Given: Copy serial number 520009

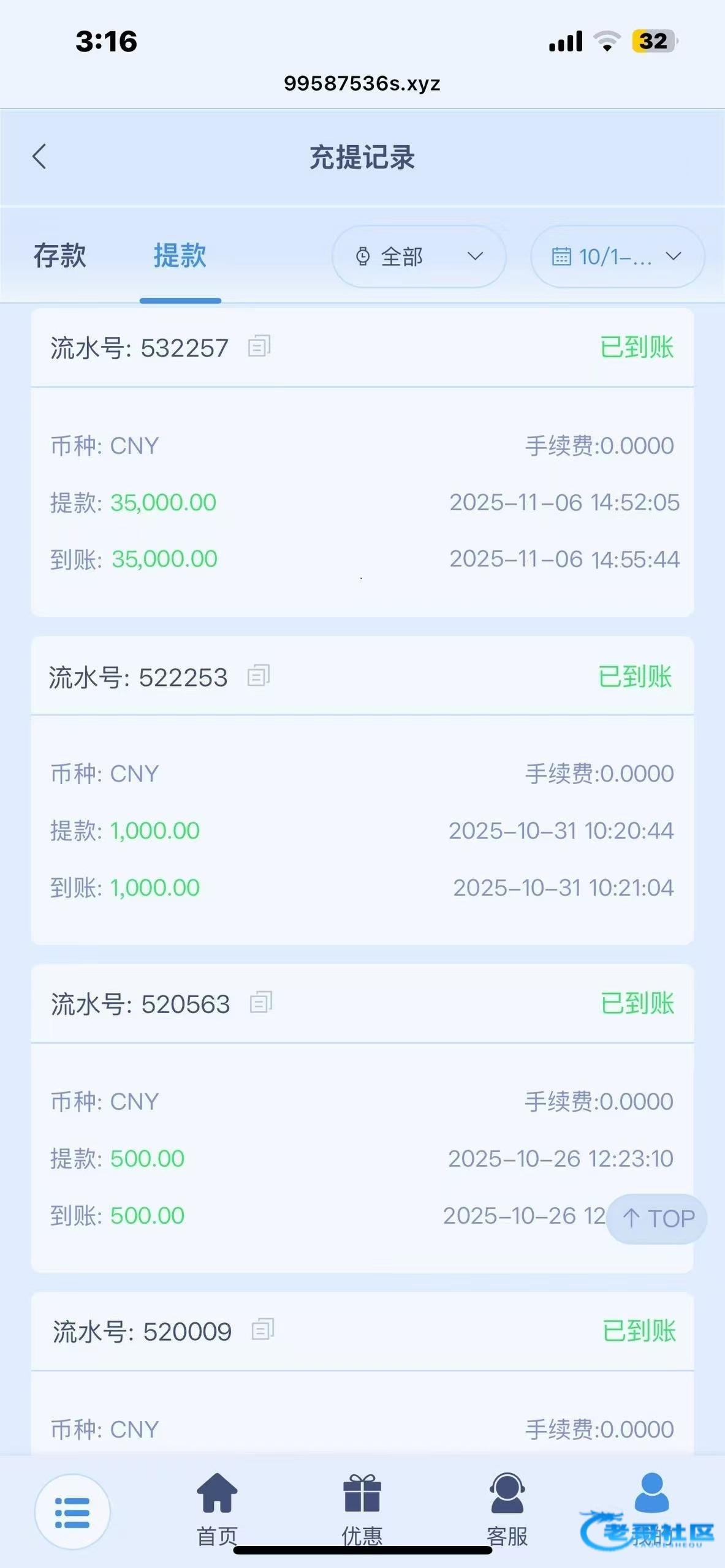Looking at the screenshot, I should point(263,1330).
